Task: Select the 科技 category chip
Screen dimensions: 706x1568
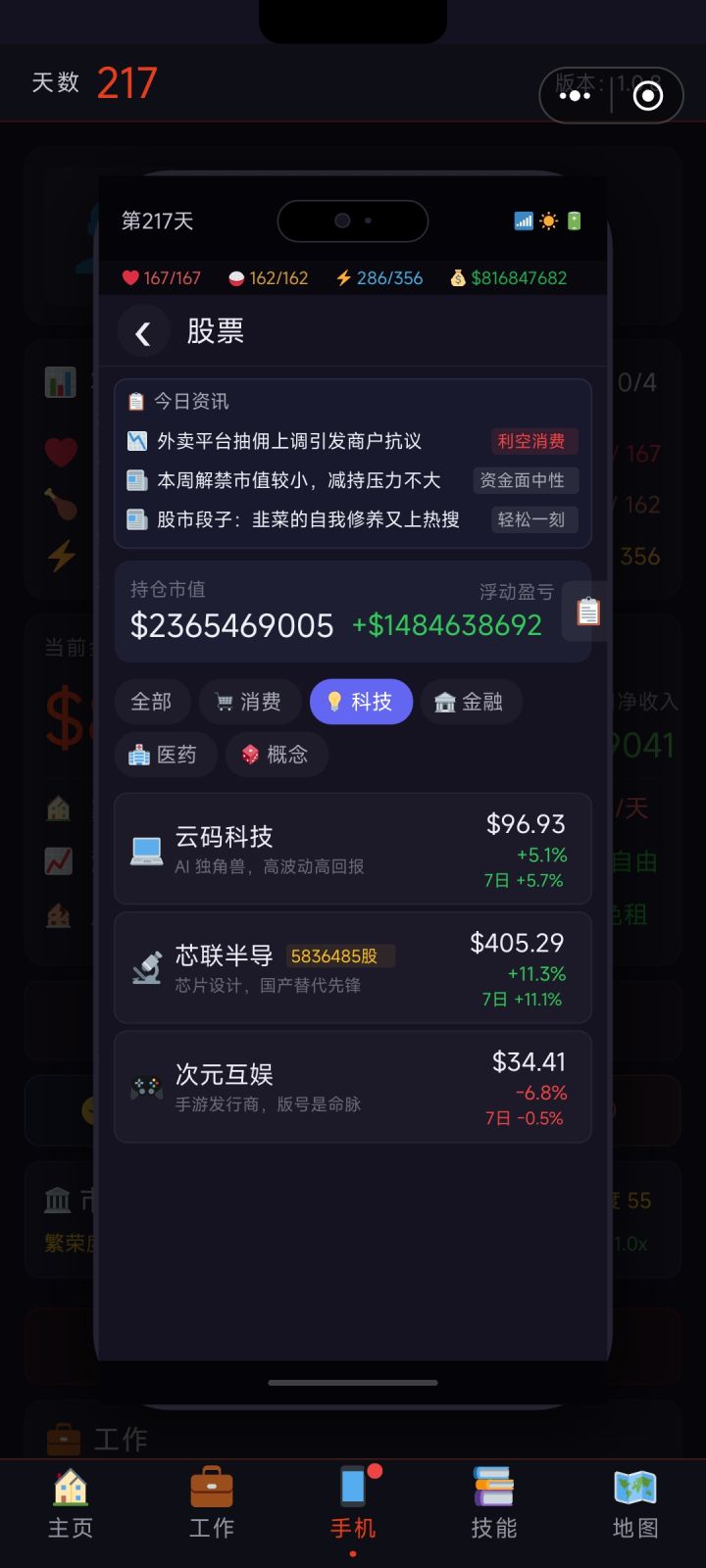Action: pos(360,702)
